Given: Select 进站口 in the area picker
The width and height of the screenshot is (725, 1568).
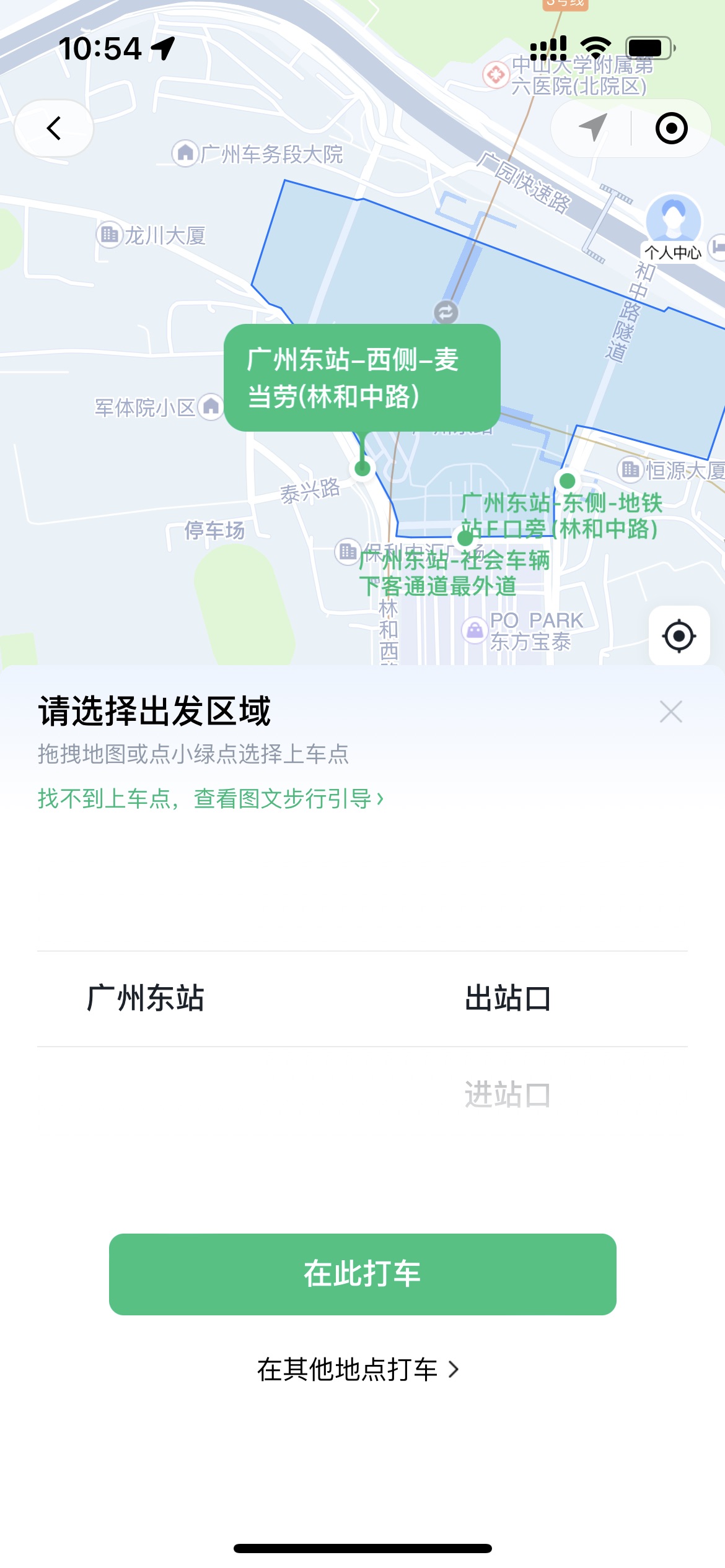Looking at the screenshot, I should tap(507, 1095).
